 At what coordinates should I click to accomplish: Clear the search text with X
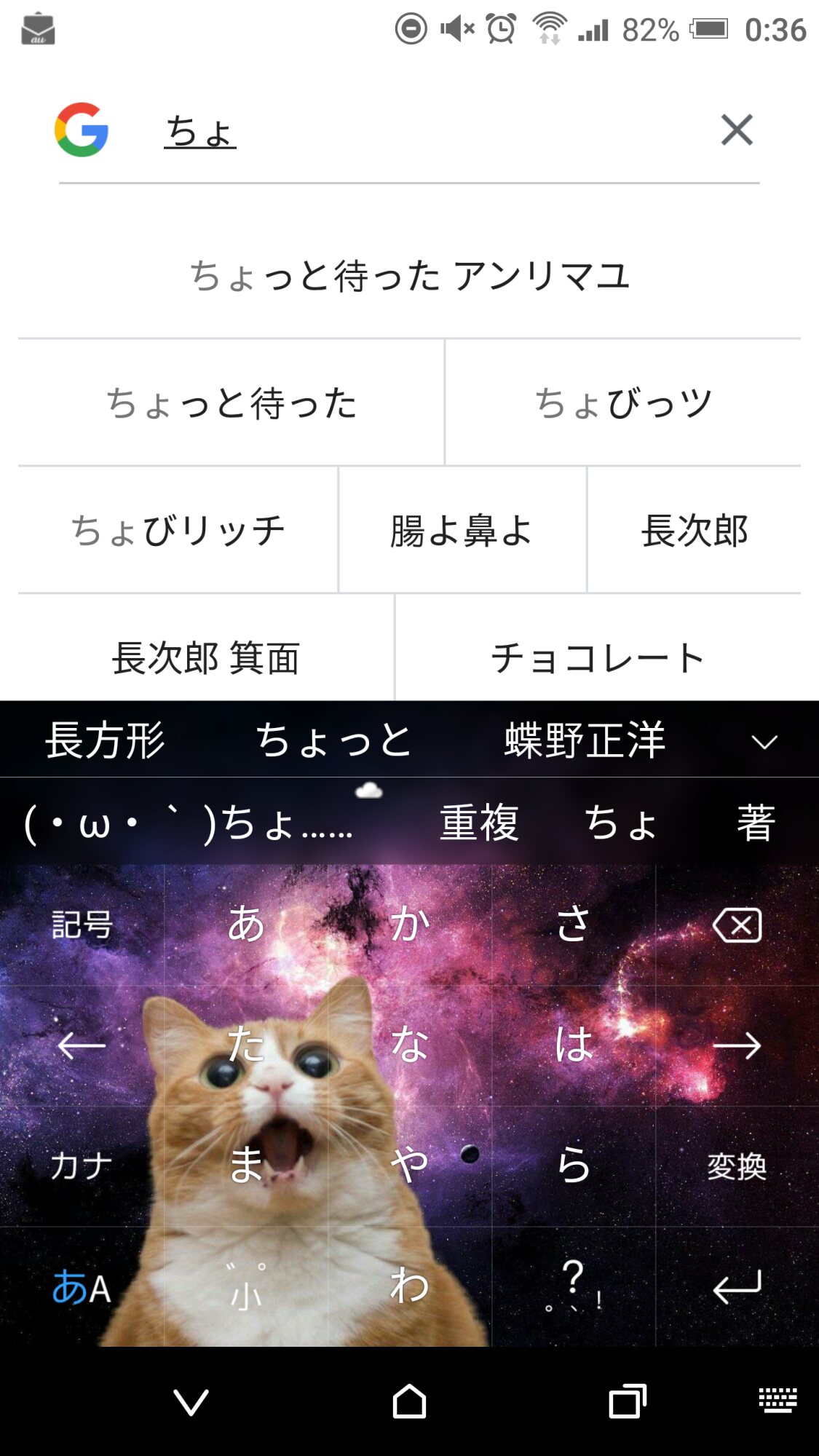click(x=736, y=130)
